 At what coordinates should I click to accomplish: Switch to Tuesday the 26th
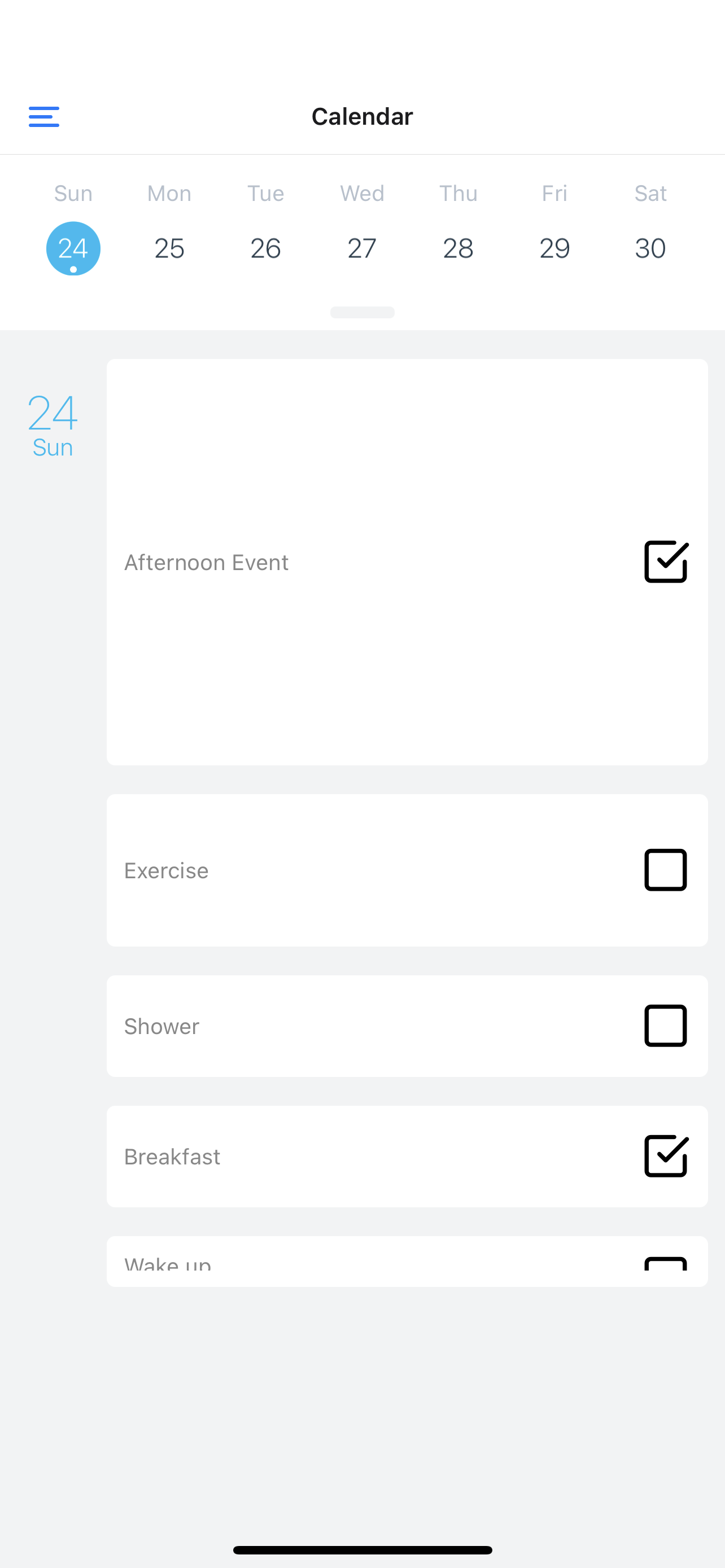pos(265,248)
